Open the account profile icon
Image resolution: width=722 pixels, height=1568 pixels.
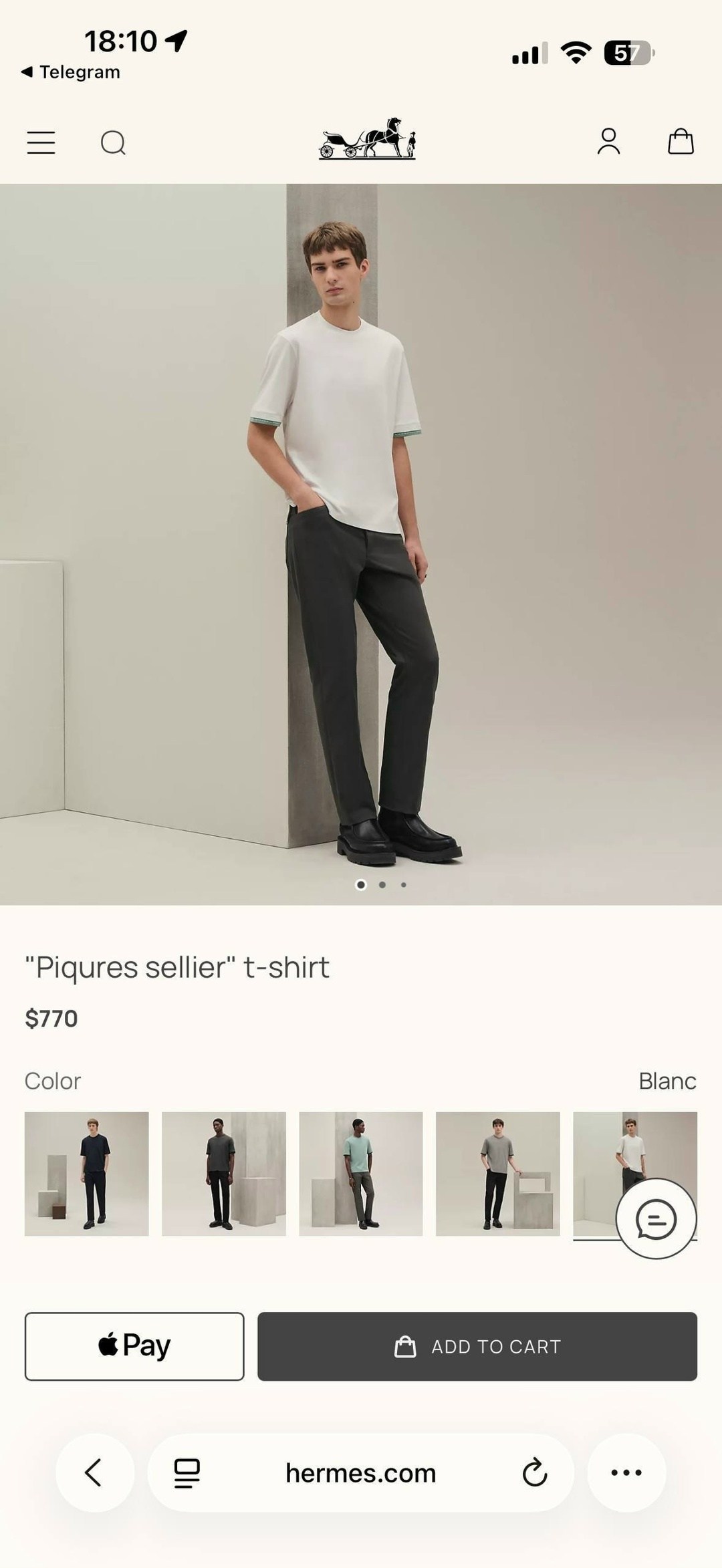[x=608, y=142]
